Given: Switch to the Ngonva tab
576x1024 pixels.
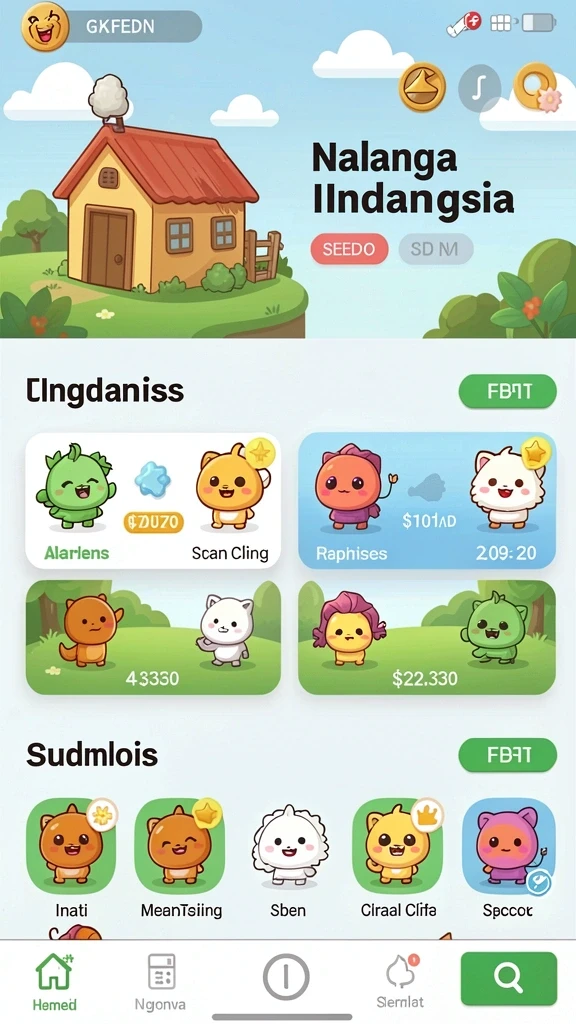Looking at the screenshot, I should tap(161, 982).
